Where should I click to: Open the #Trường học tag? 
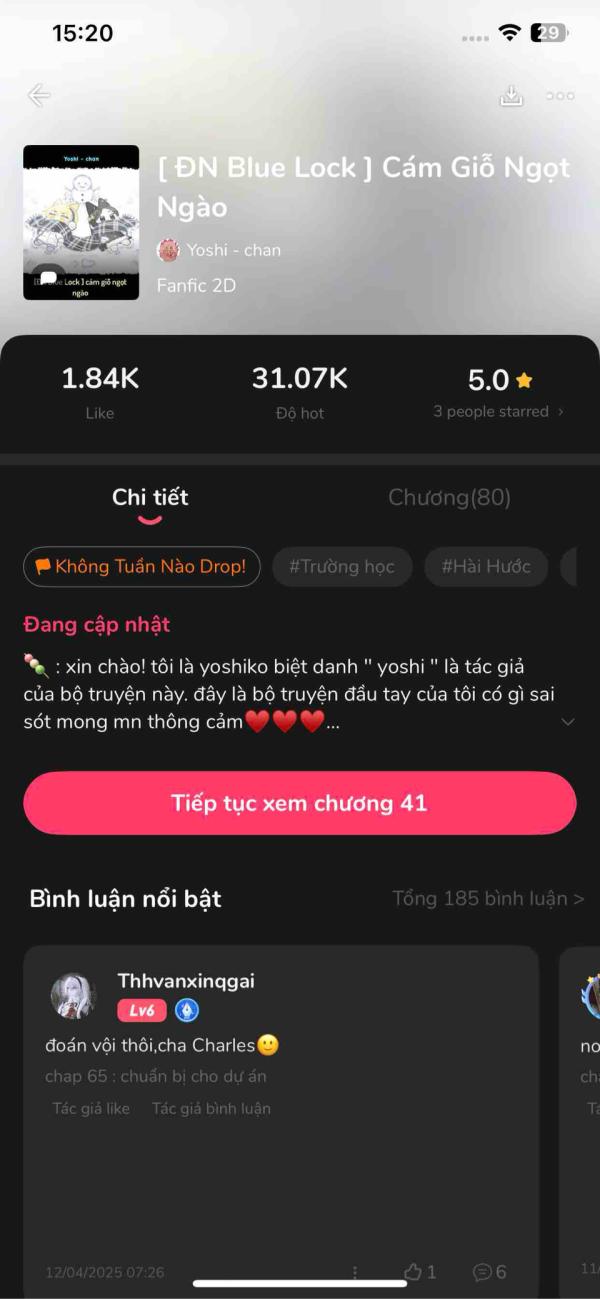[341, 566]
